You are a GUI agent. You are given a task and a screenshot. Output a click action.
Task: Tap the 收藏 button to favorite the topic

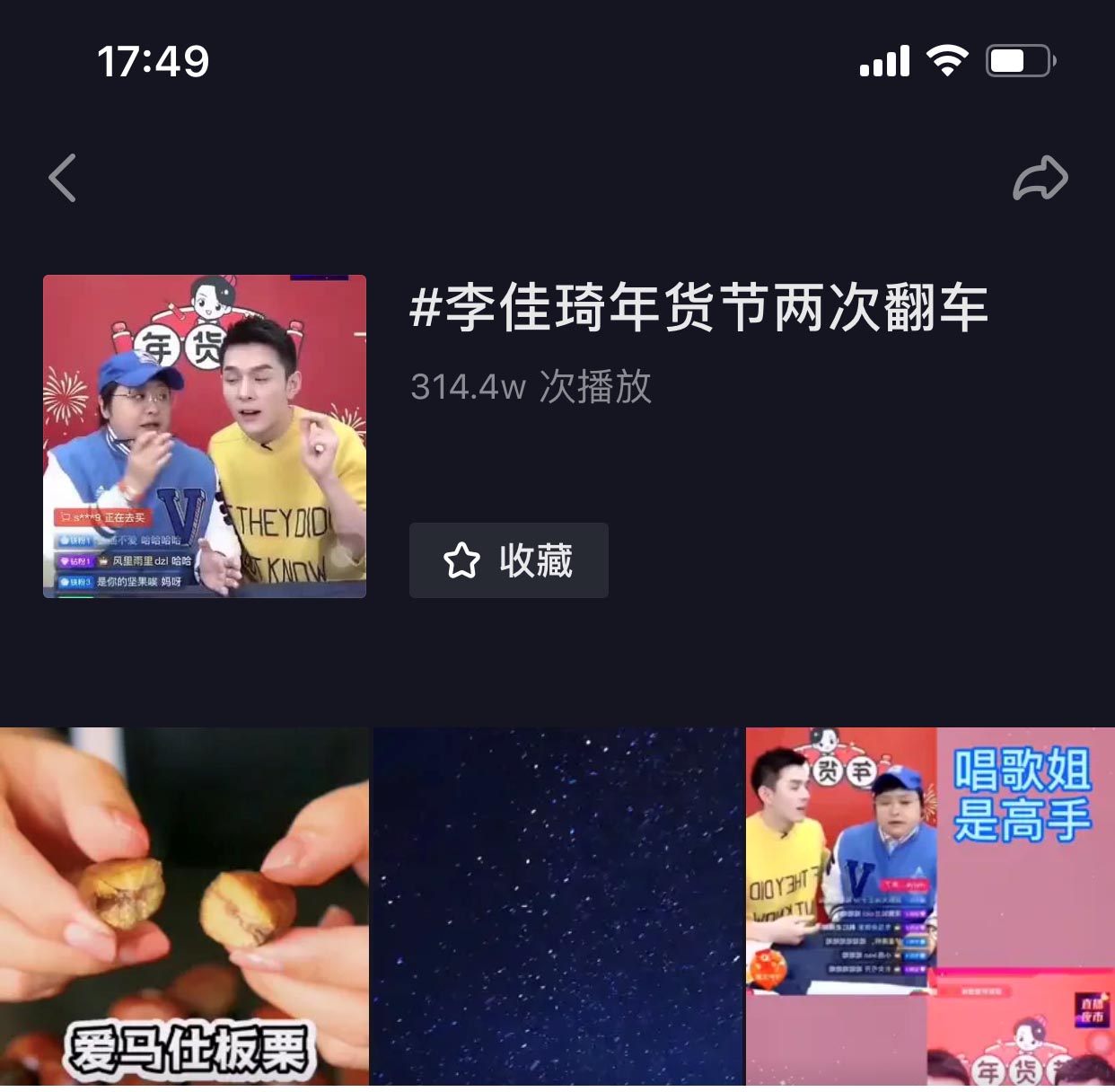(x=508, y=560)
